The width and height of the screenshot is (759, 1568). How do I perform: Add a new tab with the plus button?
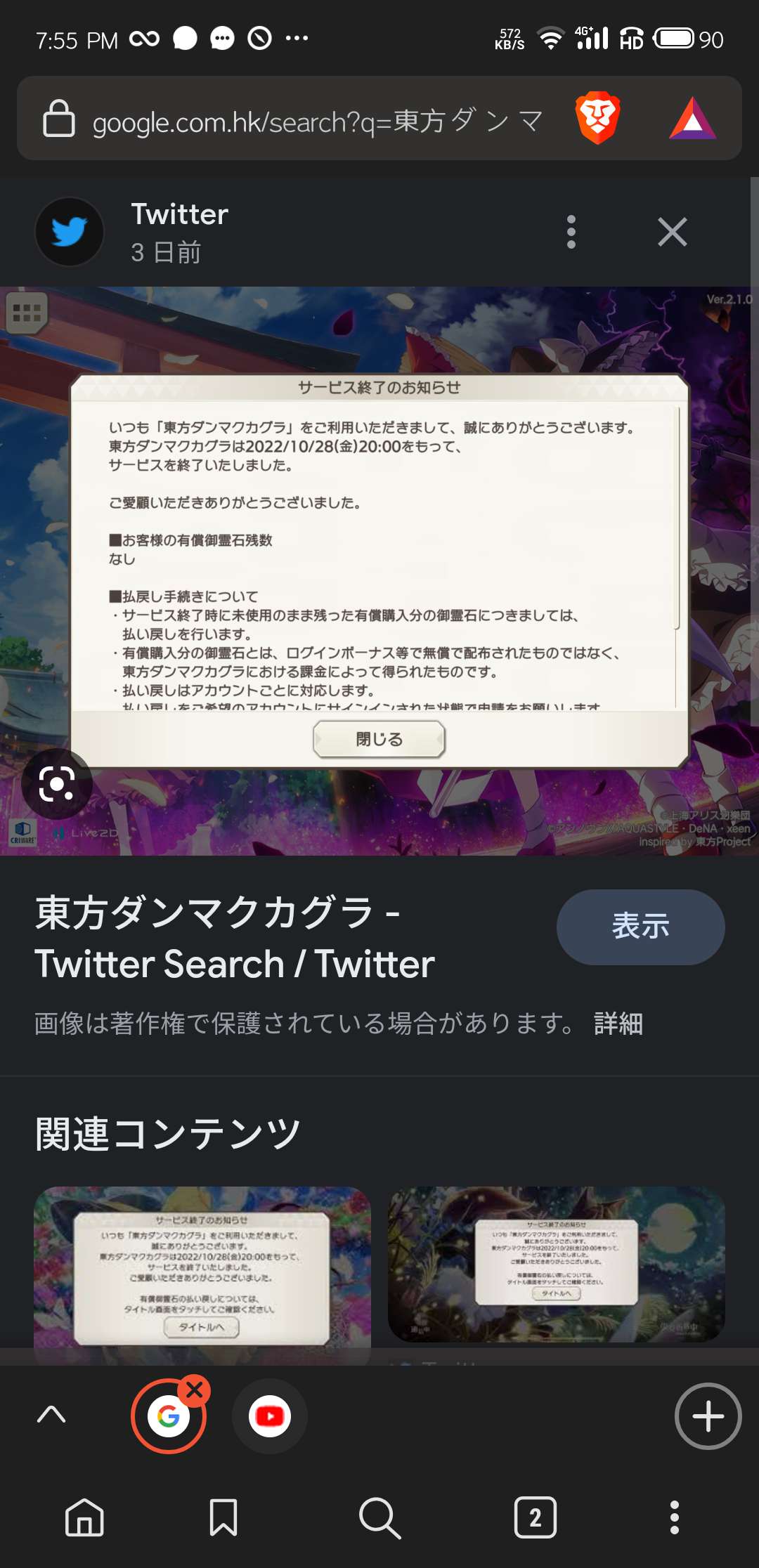708,1416
